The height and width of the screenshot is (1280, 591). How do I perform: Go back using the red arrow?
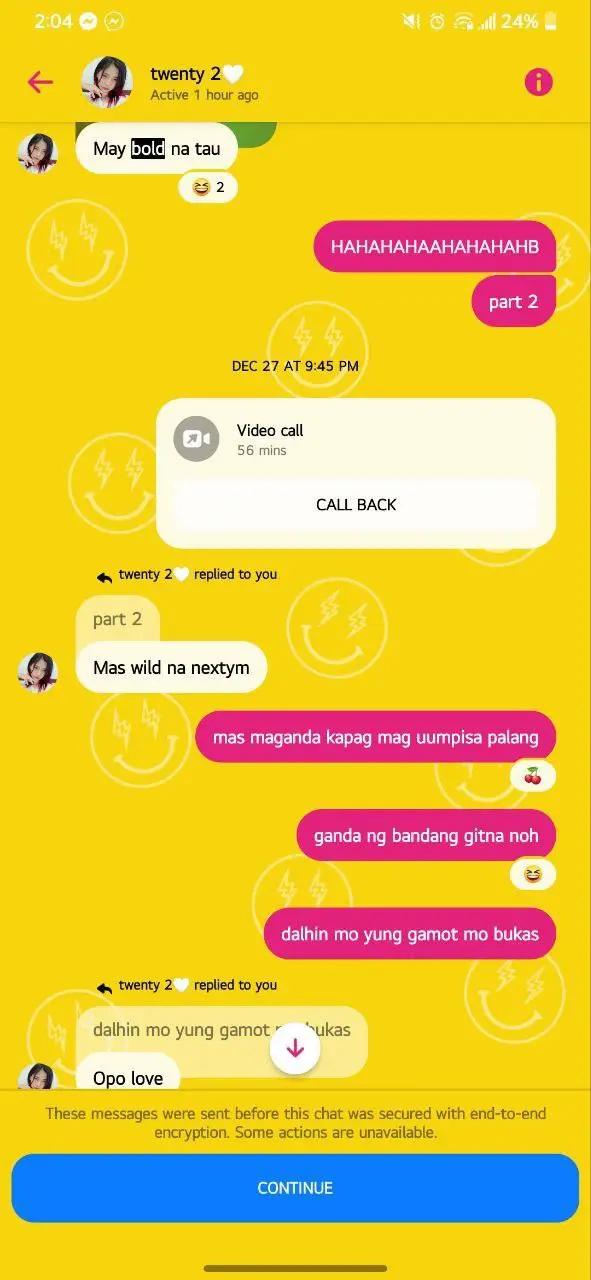point(40,82)
